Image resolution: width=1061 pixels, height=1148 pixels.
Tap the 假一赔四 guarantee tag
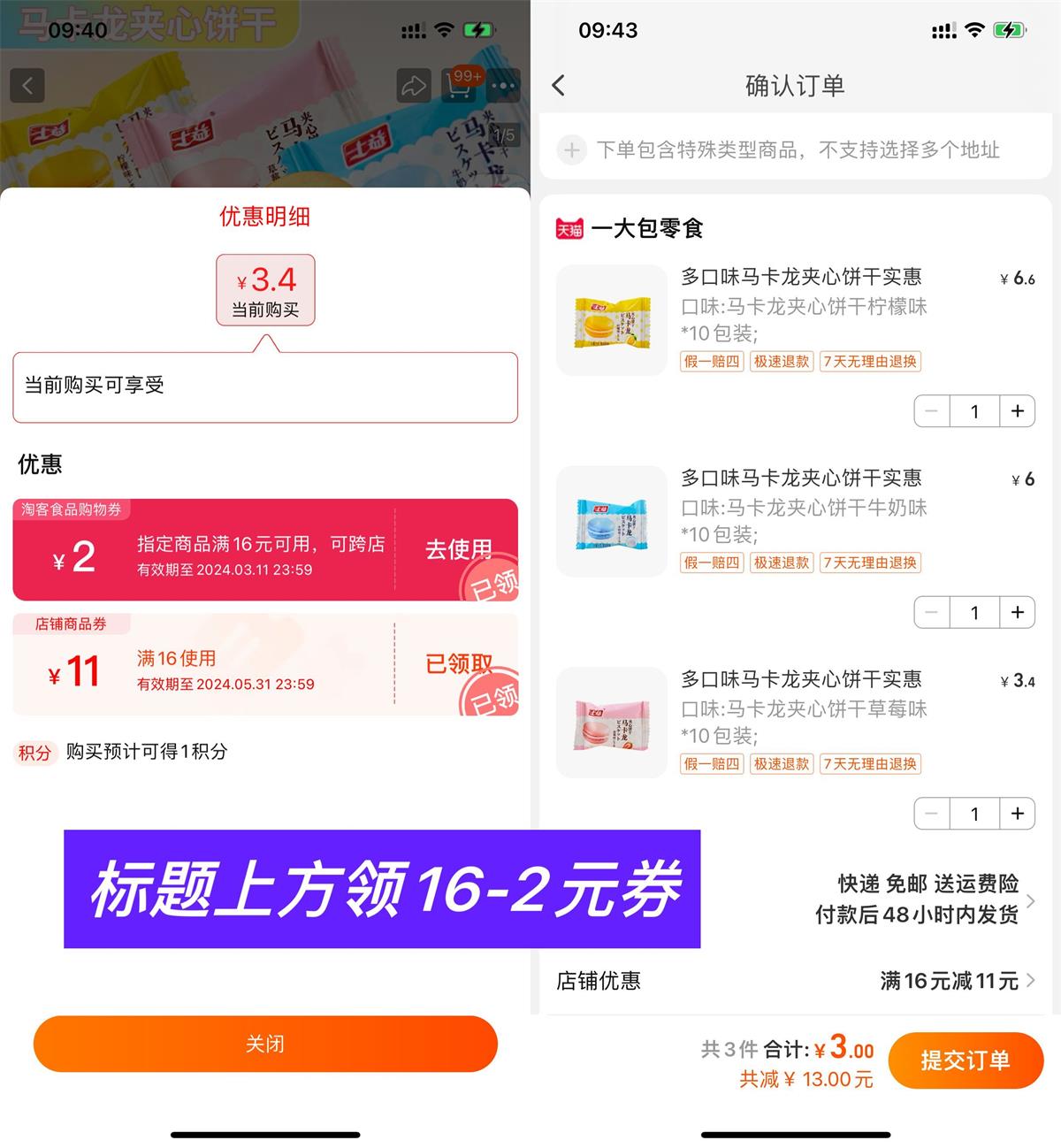tap(711, 361)
